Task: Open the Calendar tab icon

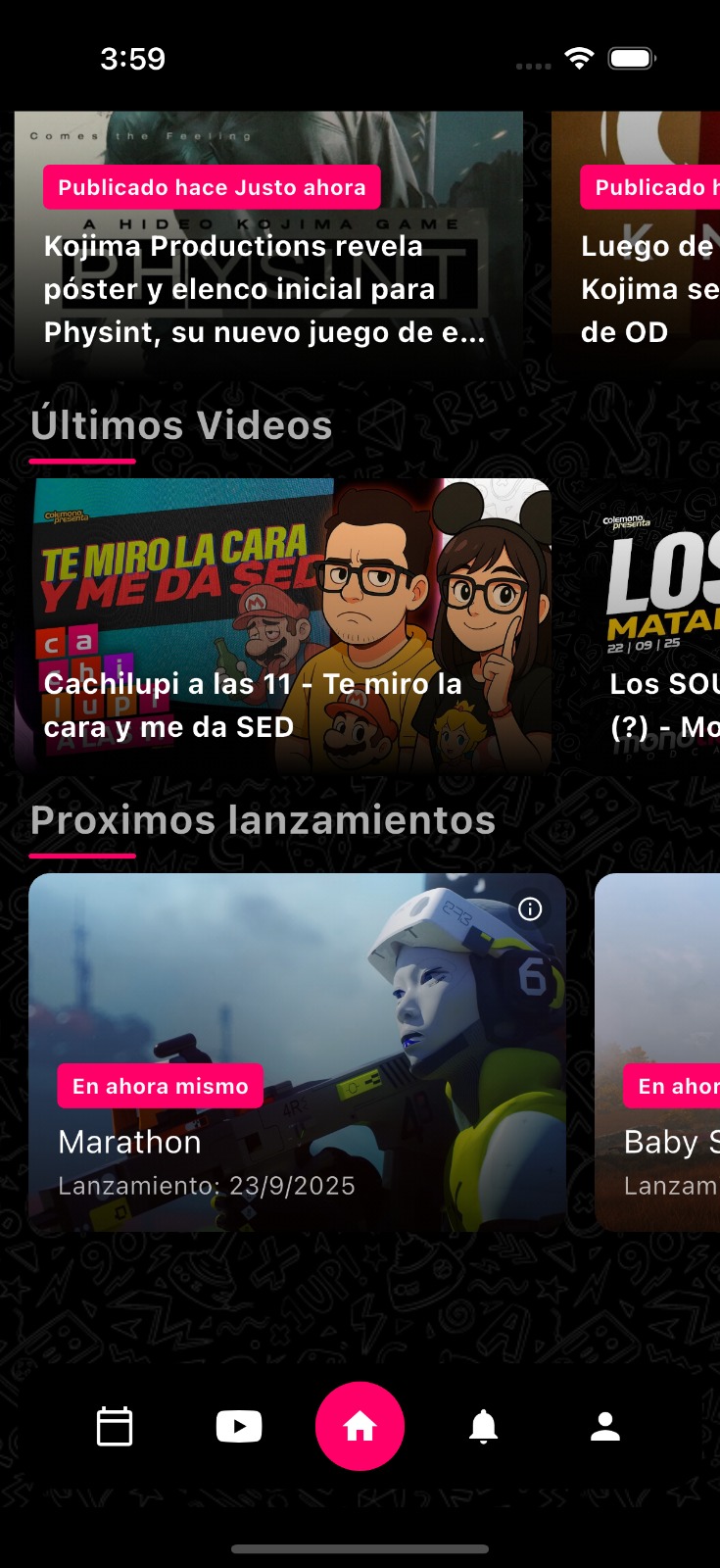Action: [x=115, y=1426]
